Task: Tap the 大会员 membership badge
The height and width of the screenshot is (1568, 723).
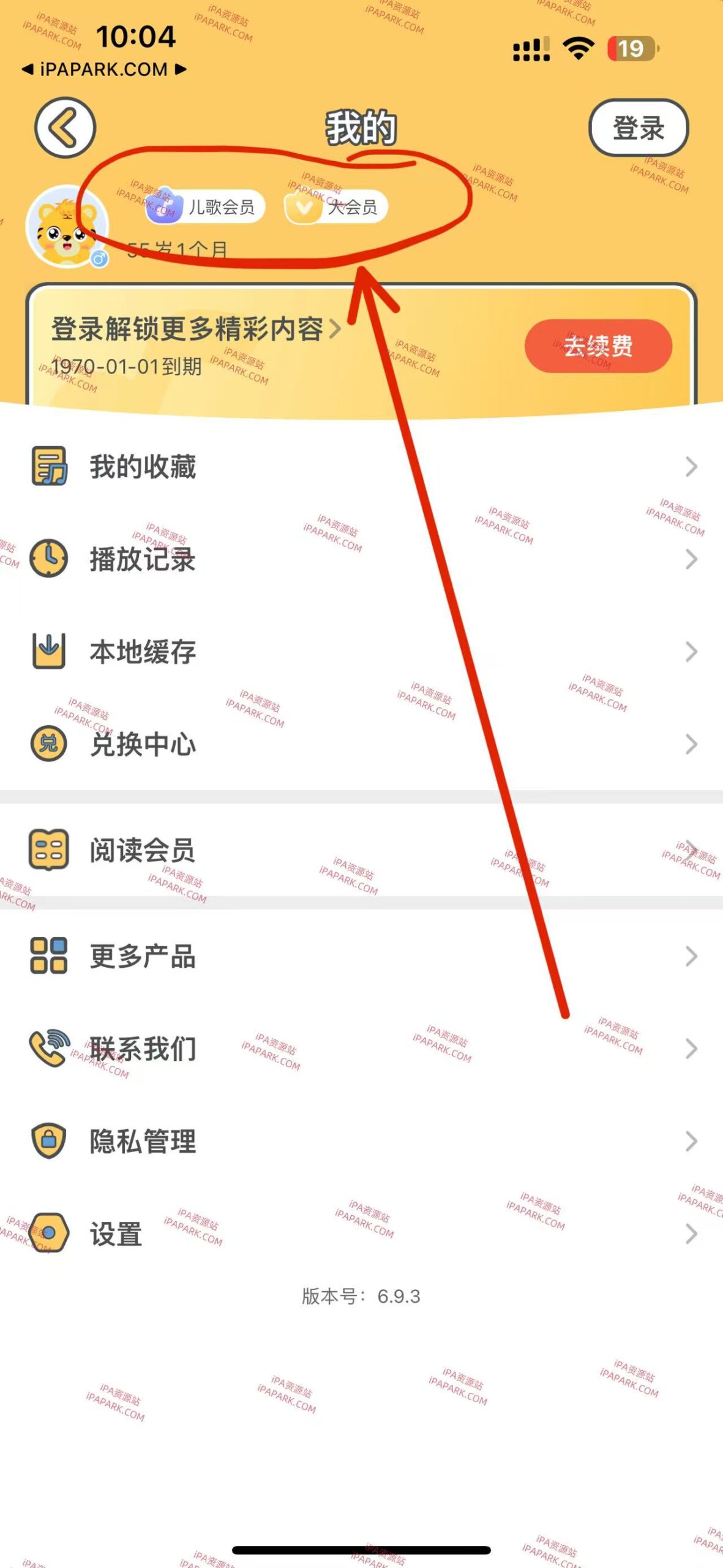Action: (x=335, y=207)
